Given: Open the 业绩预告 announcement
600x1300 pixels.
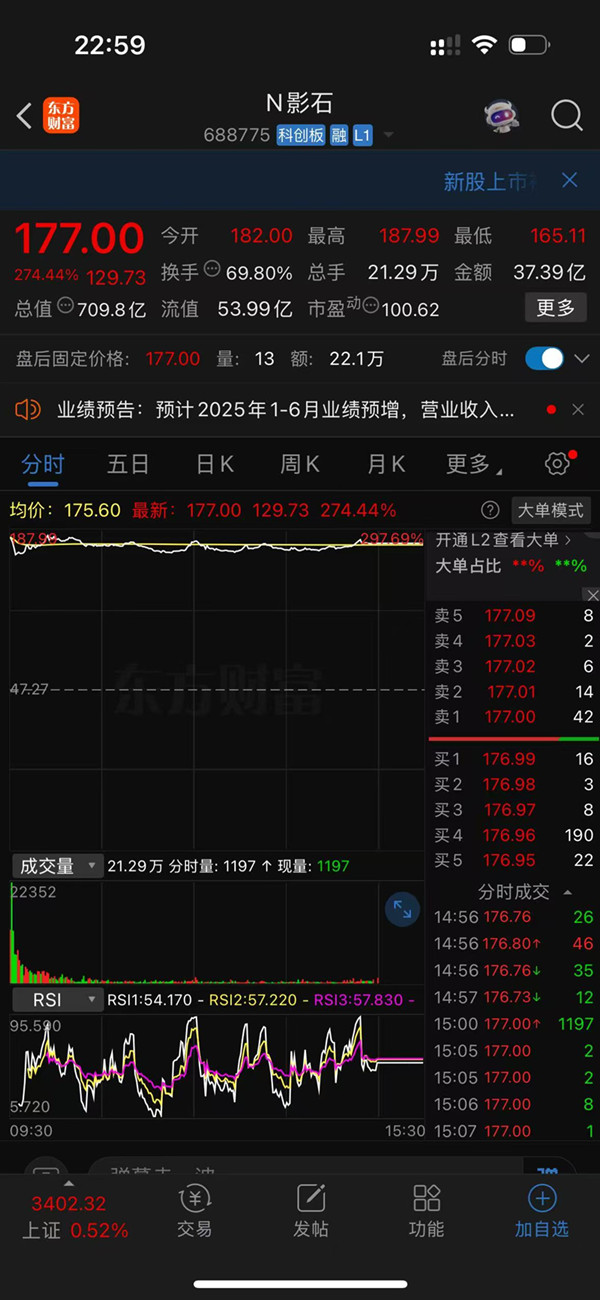Looking at the screenshot, I should pos(285,409).
